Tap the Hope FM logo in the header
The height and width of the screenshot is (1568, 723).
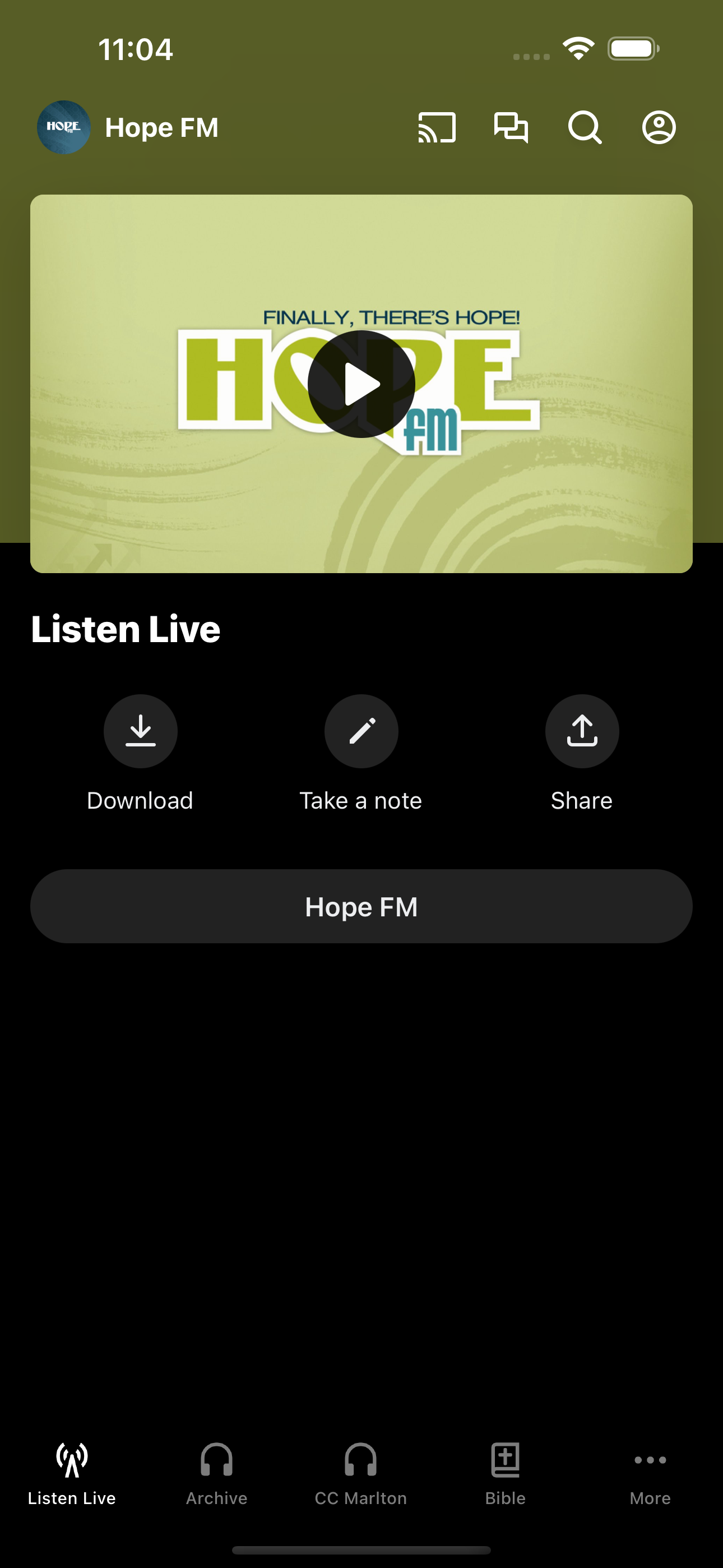(x=63, y=127)
